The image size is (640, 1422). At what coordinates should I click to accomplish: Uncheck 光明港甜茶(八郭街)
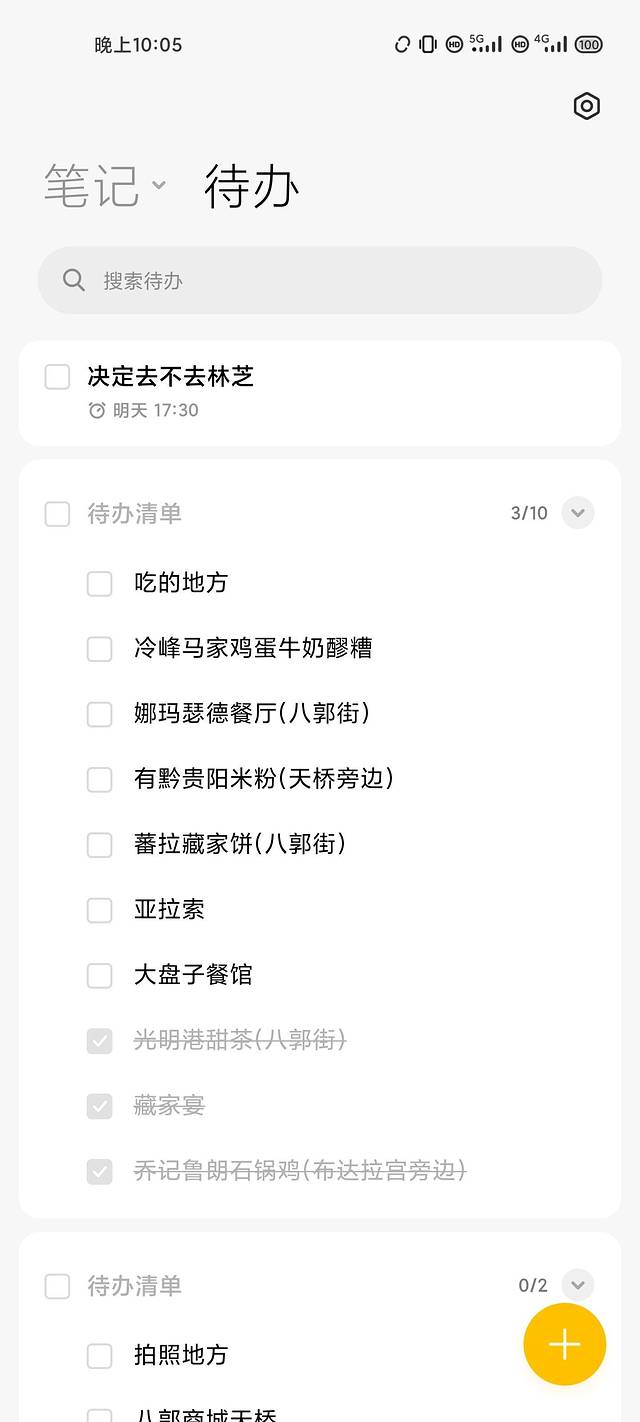[x=100, y=1041]
